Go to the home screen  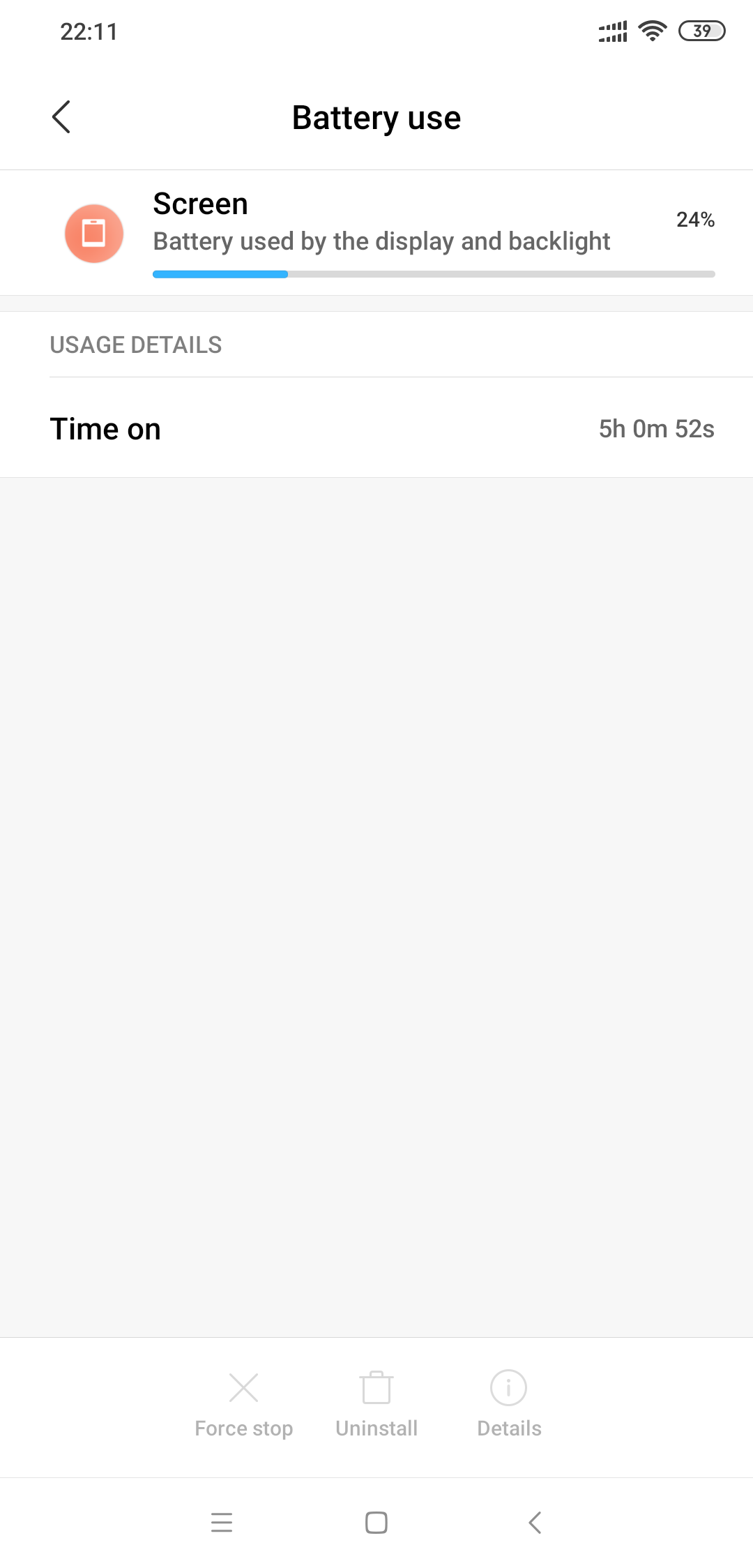click(x=376, y=1522)
